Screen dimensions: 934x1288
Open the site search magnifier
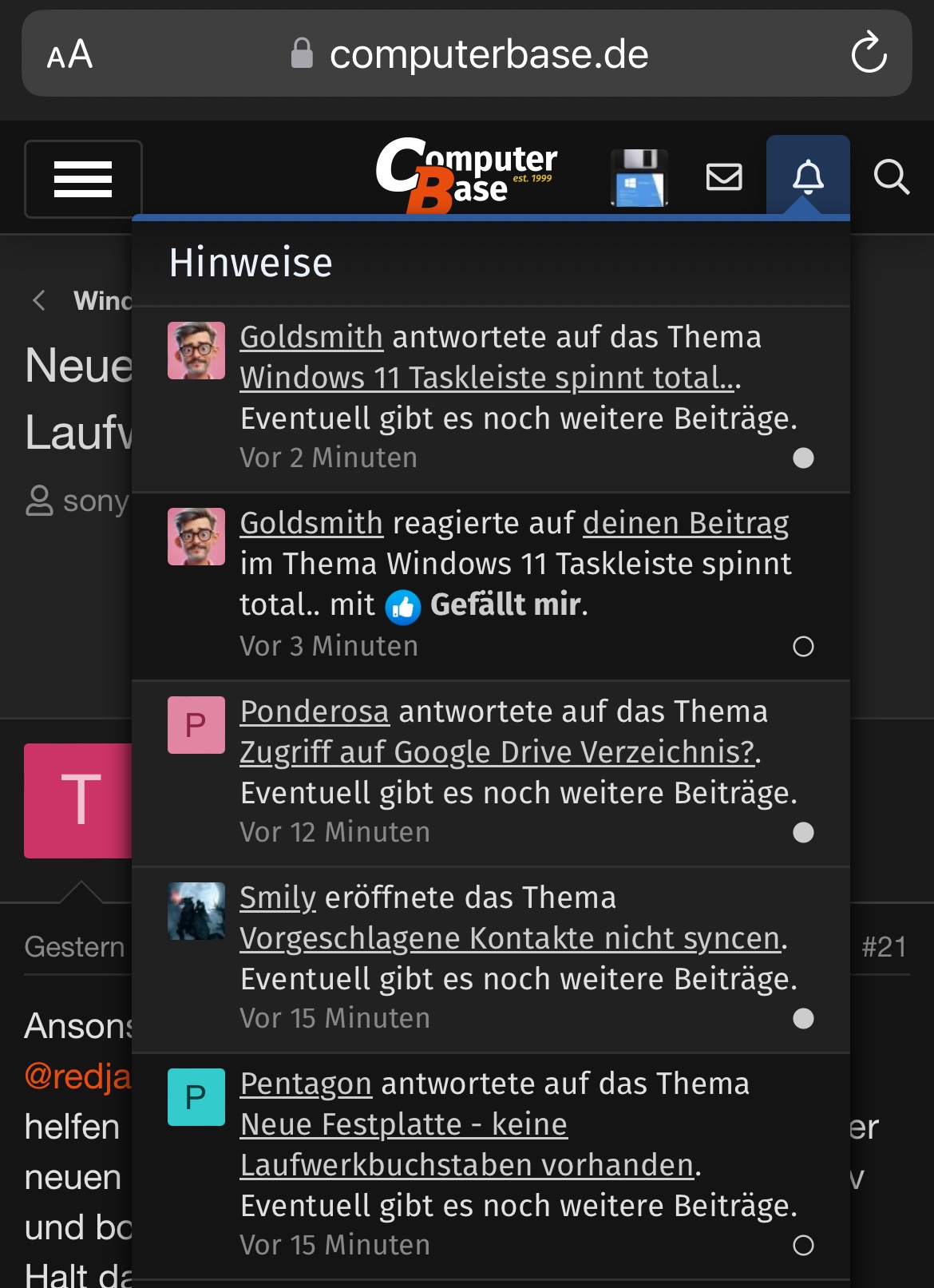click(x=891, y=176)
